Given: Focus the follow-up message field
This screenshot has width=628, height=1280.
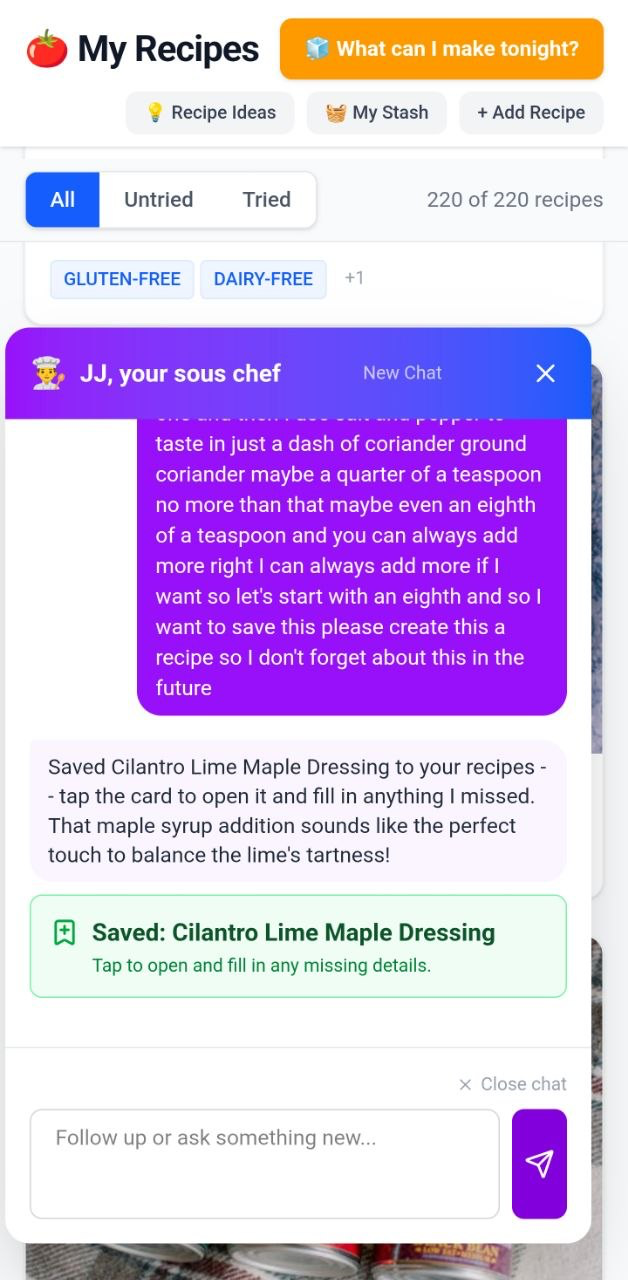Looking at the screenshot, I should (x=264, y=1163).
